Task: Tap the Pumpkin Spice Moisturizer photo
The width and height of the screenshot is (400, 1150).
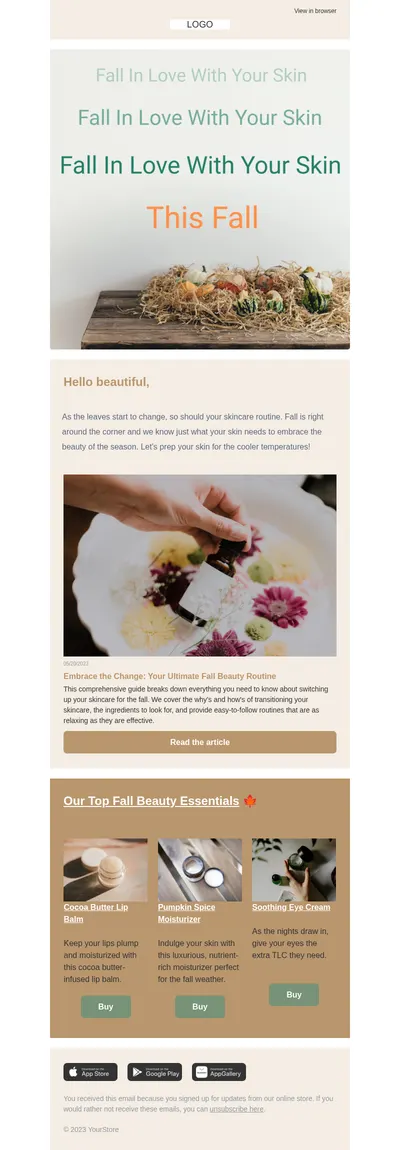Action: [x=200, y=870]
